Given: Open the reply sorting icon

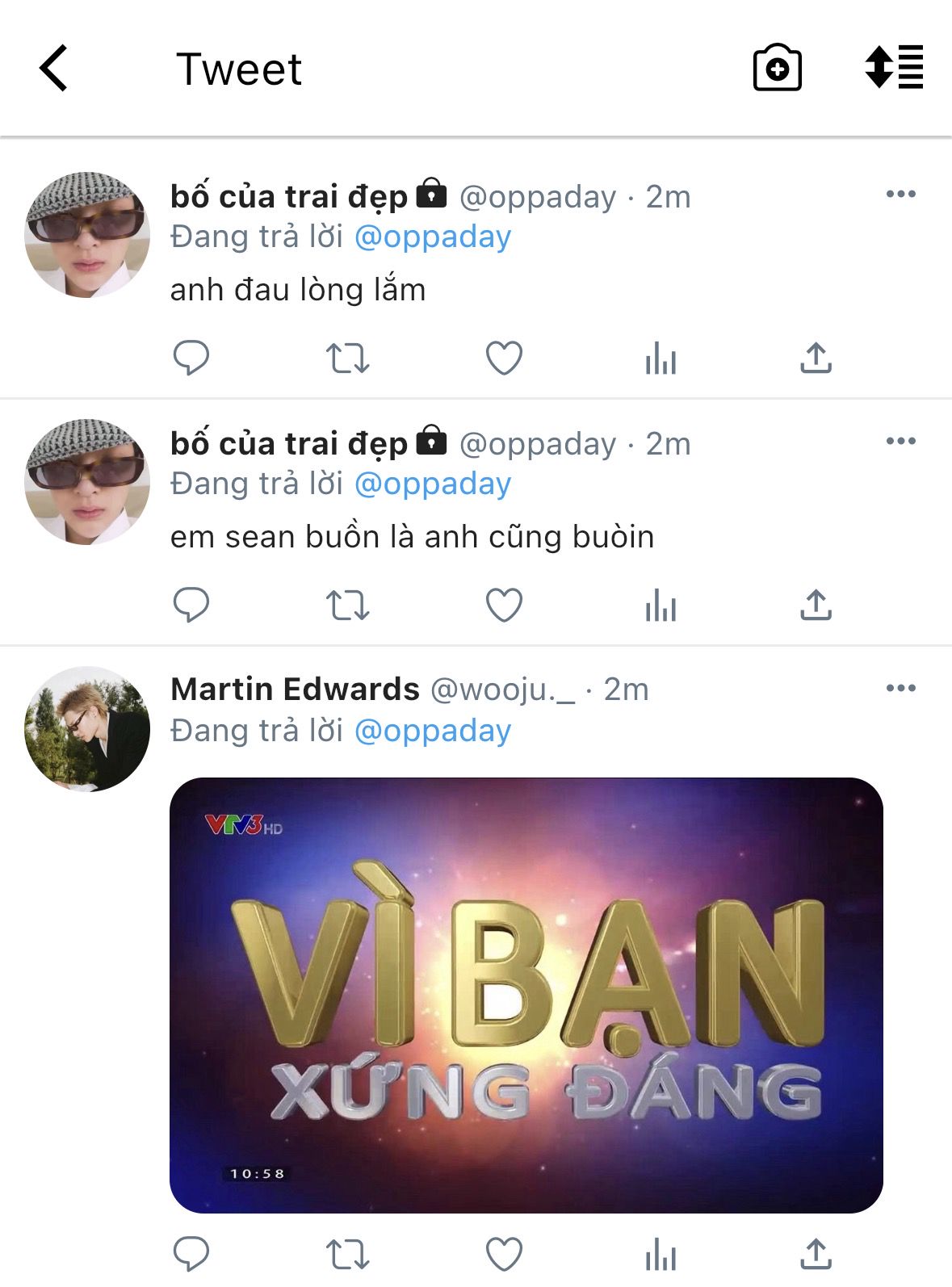Looking at the screenshot, I should (x=894, y=67).
